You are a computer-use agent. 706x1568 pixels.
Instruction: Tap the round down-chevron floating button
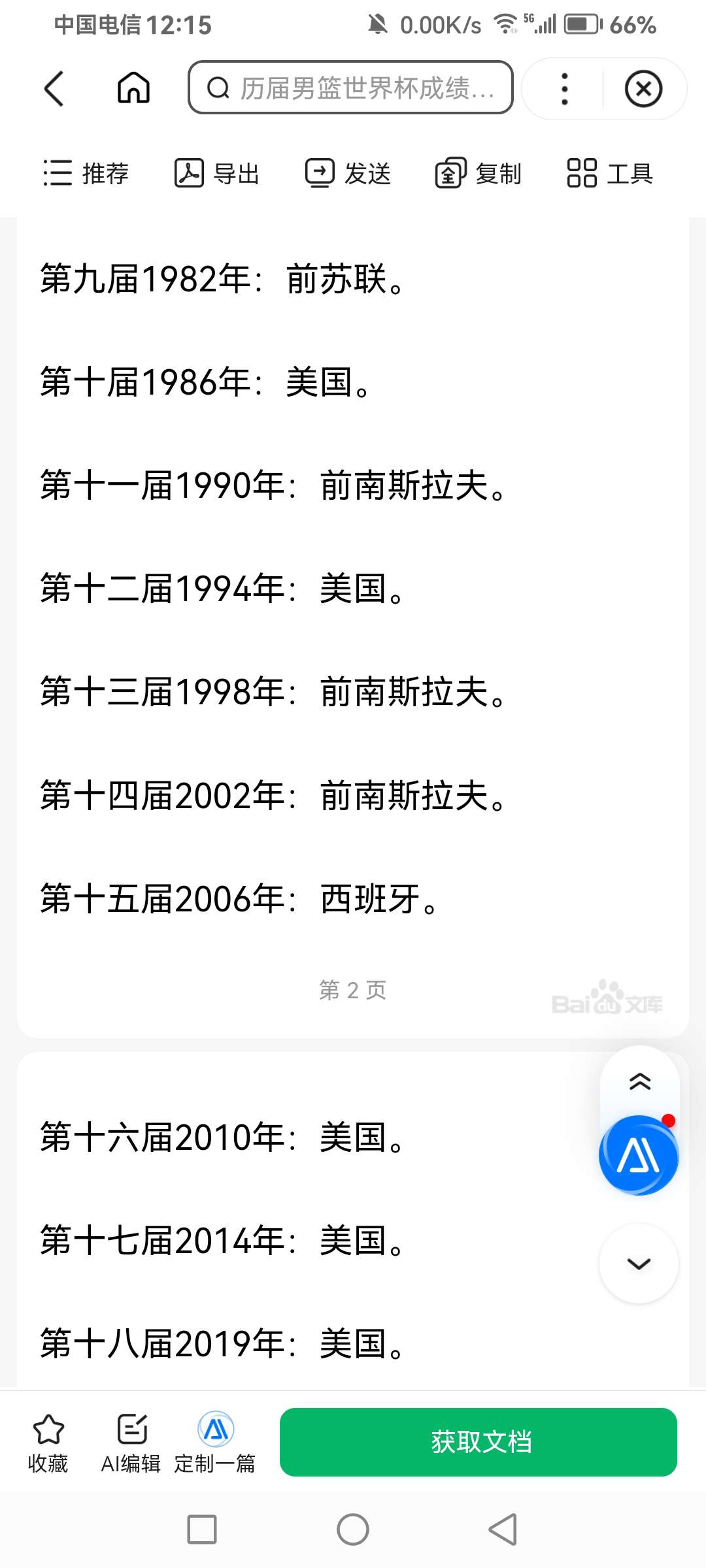(x=639, y=1264)
